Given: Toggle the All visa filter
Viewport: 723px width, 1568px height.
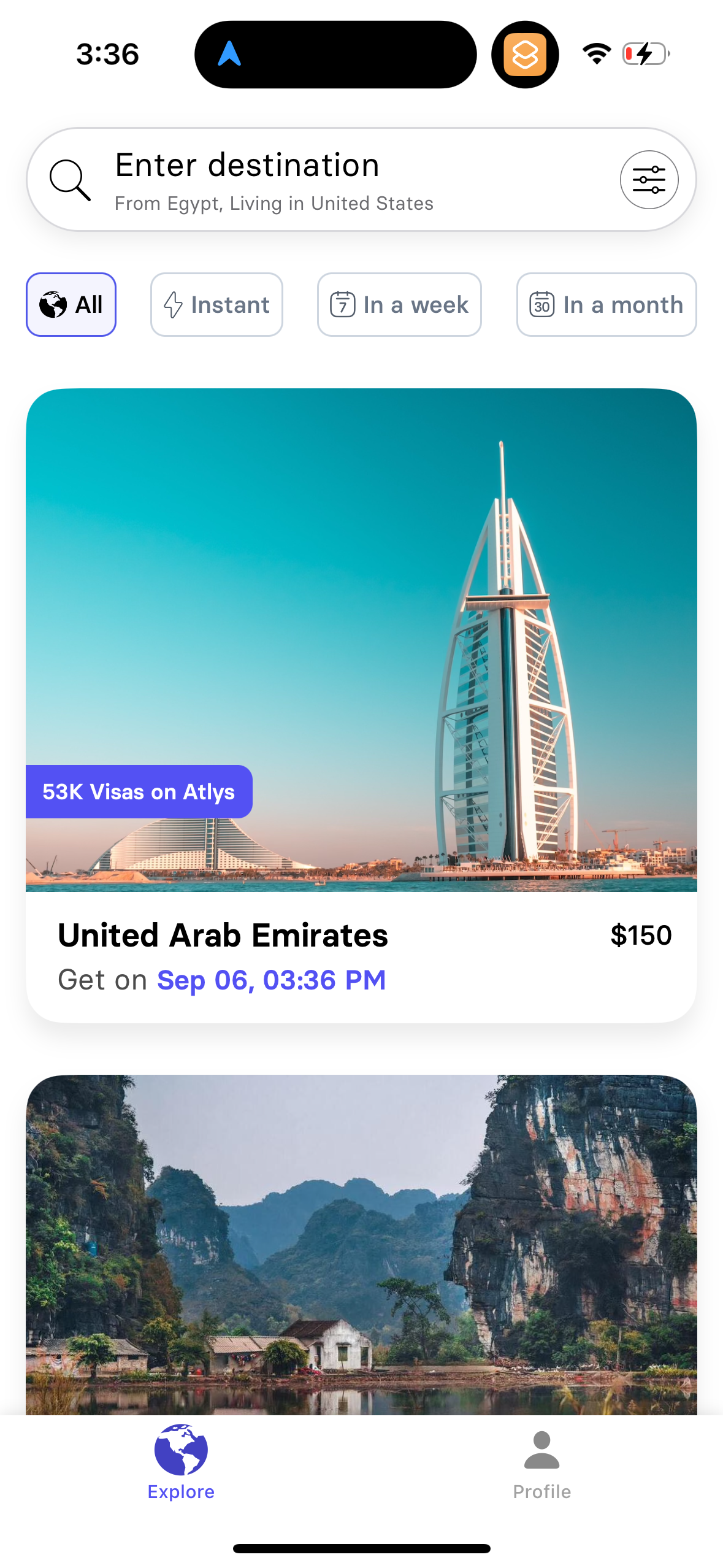Looking at the screenshot, I should click(71, 304).
